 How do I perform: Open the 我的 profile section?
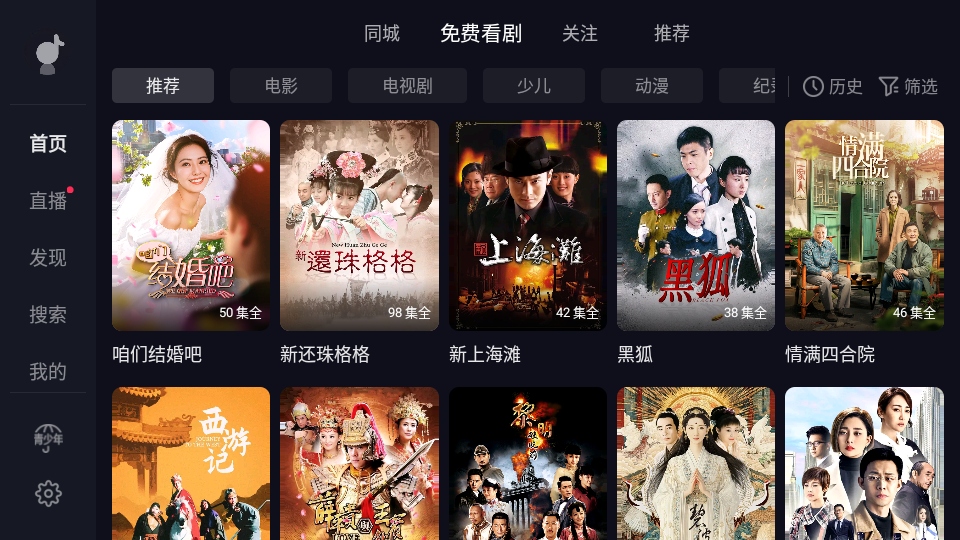tap(48, 372)
